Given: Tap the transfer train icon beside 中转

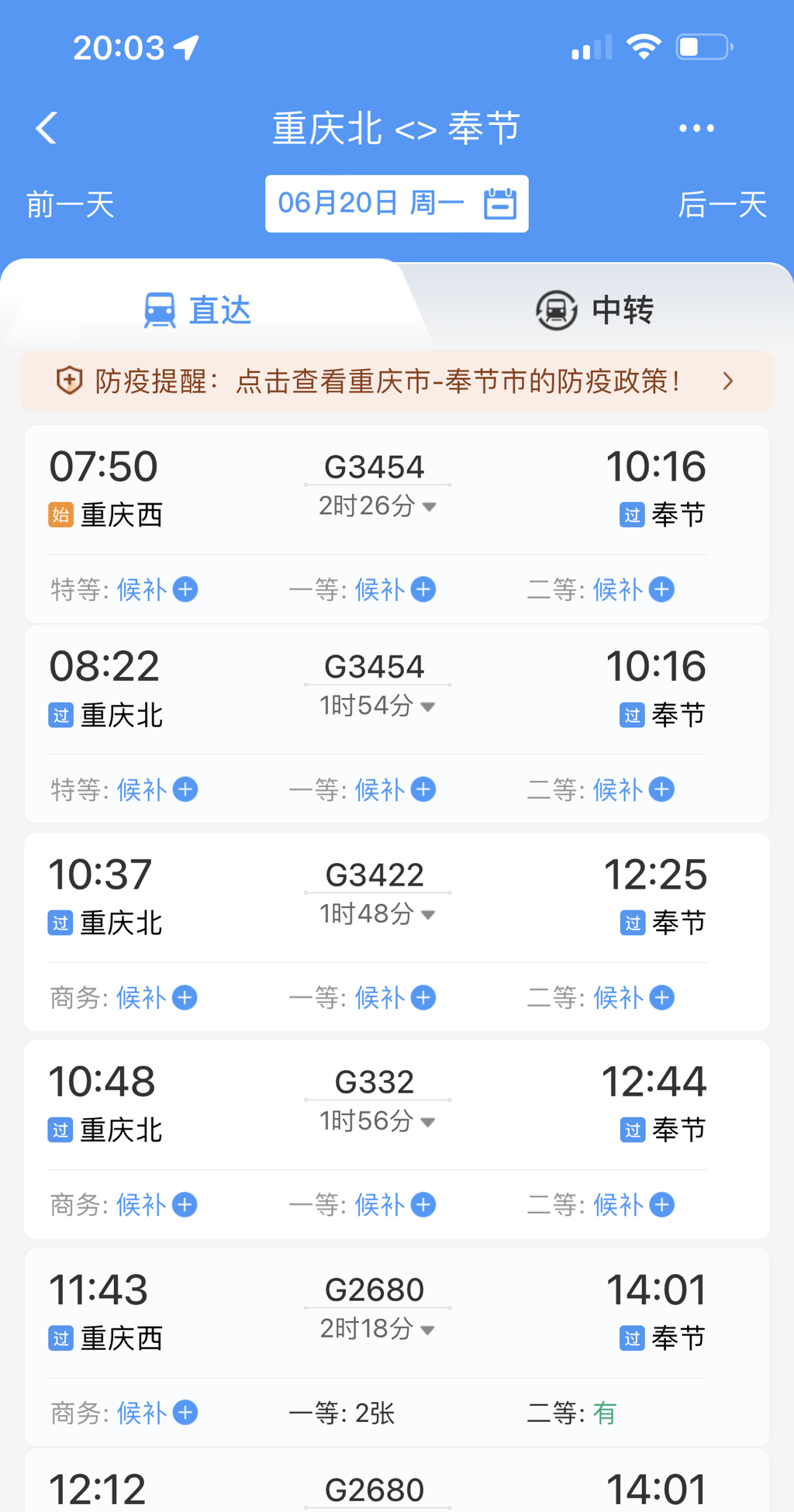Looking at the screenshot, I should [555, 309].
